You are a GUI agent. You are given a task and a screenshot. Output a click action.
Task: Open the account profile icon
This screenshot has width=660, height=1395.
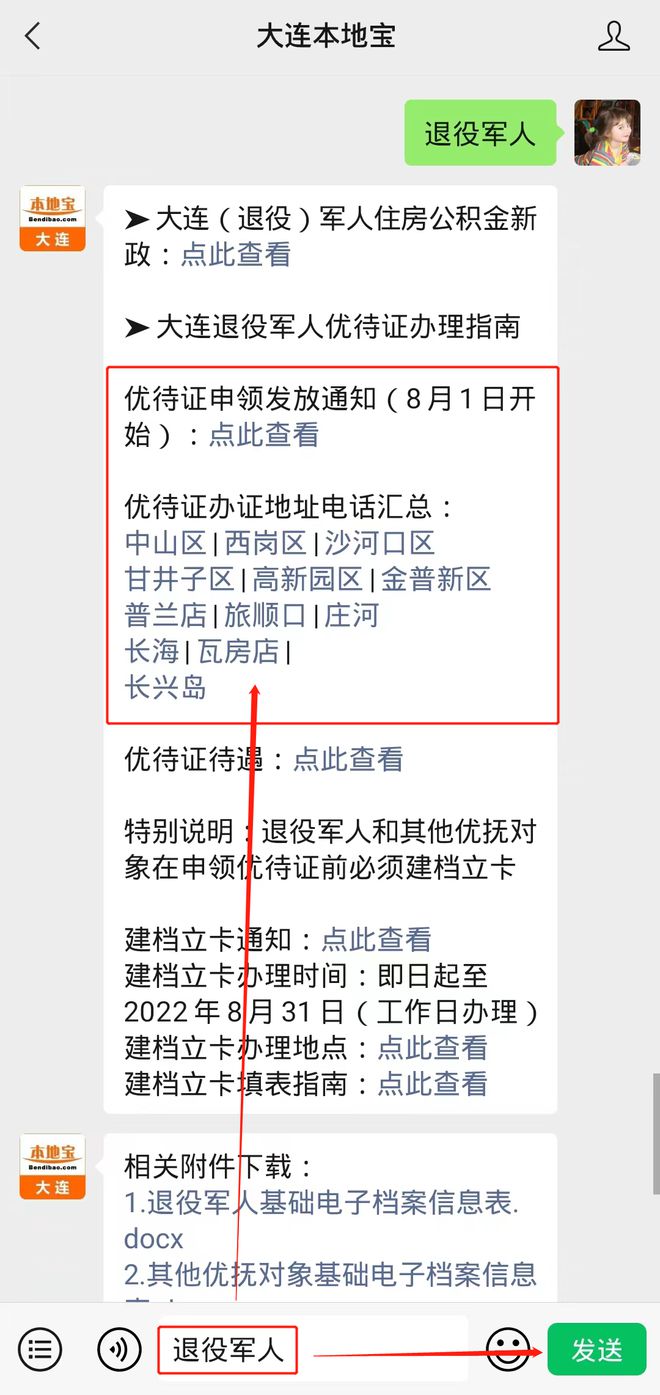click(x=613, y=37)
